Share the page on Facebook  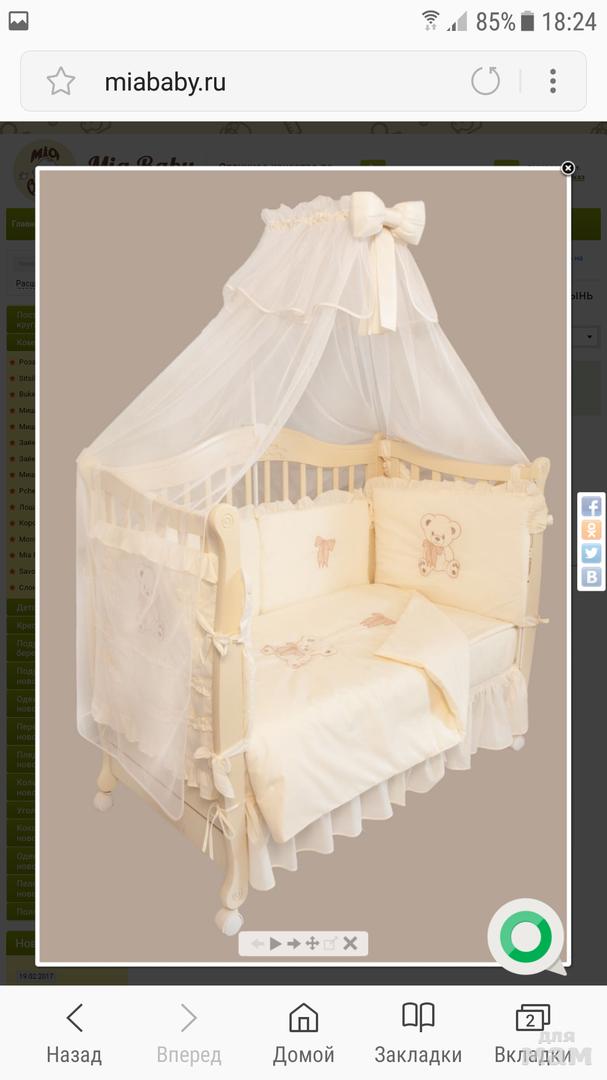592,507
